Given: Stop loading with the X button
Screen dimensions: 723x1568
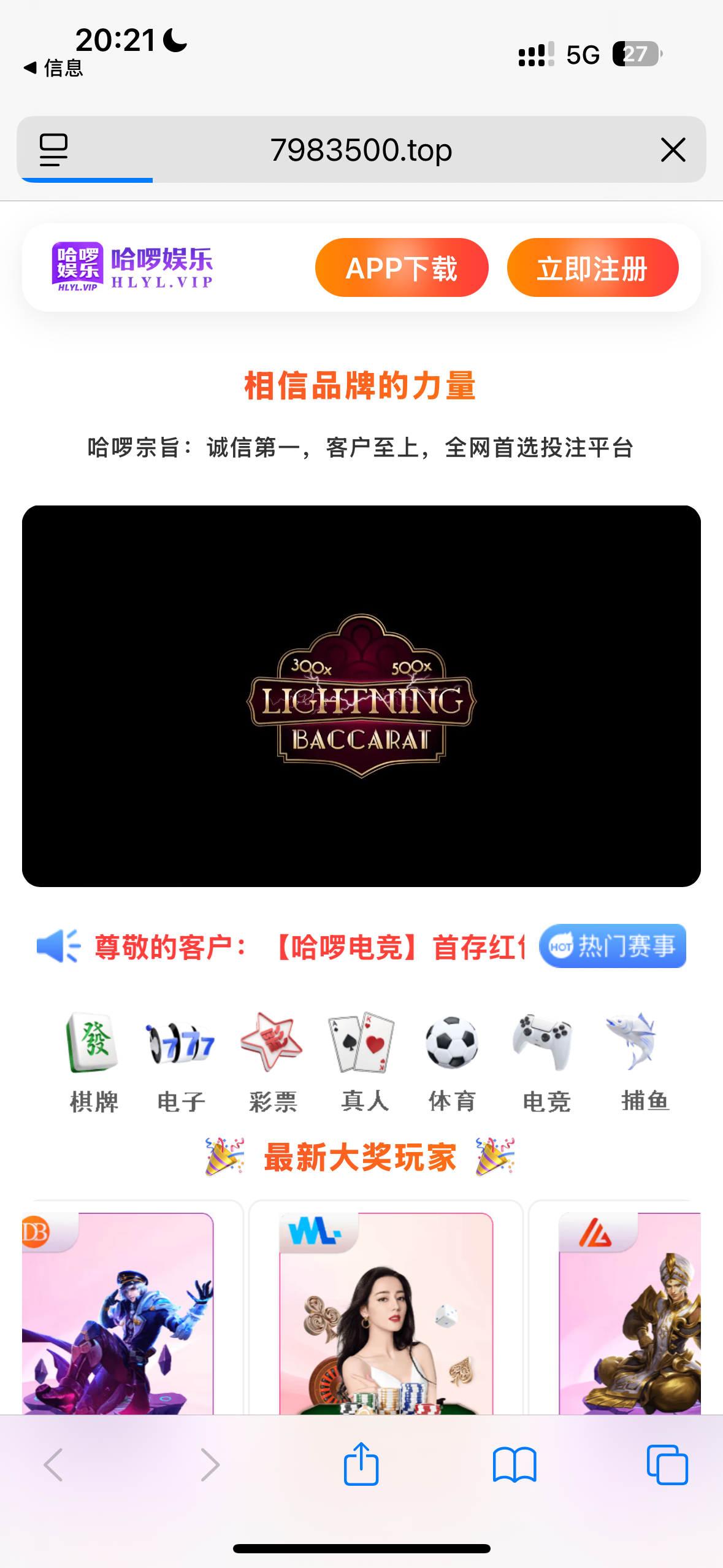Looking at the screenshot, I should [x=673, y=150].
